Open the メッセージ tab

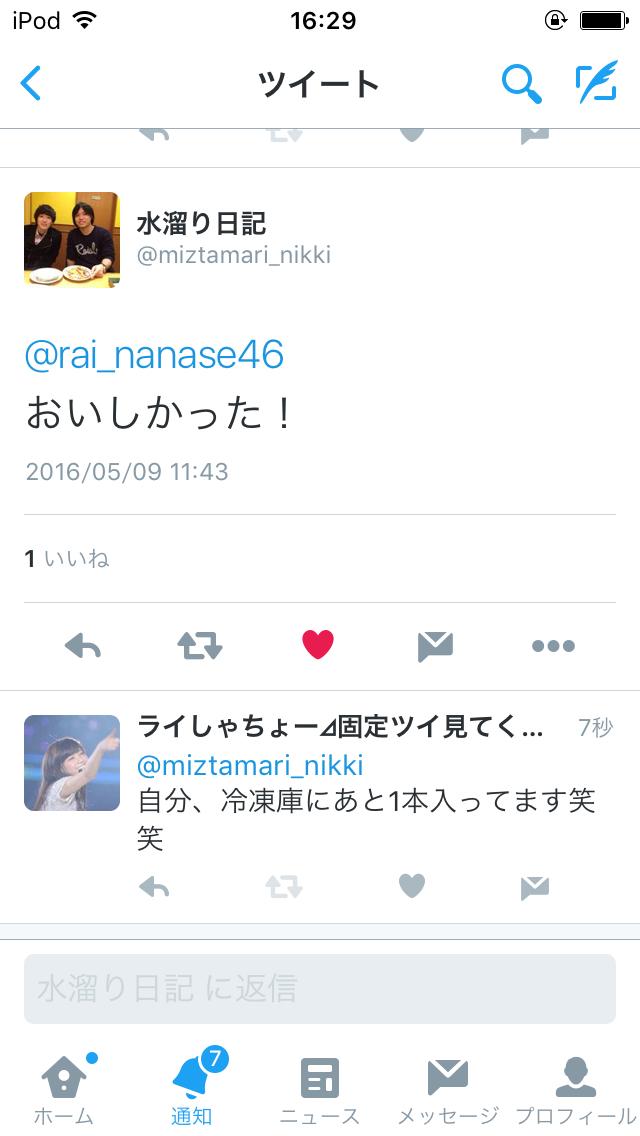coord(447,1090)
